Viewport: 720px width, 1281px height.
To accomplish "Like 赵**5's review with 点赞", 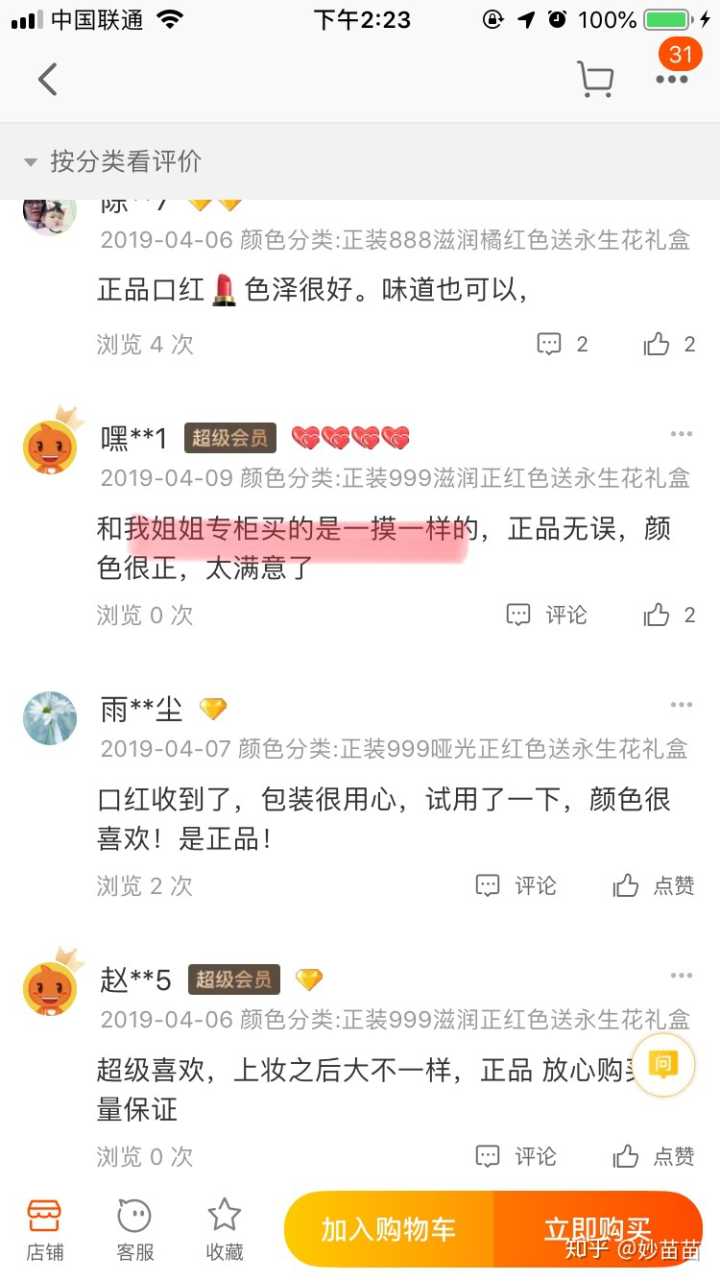I will (654, 1156).
